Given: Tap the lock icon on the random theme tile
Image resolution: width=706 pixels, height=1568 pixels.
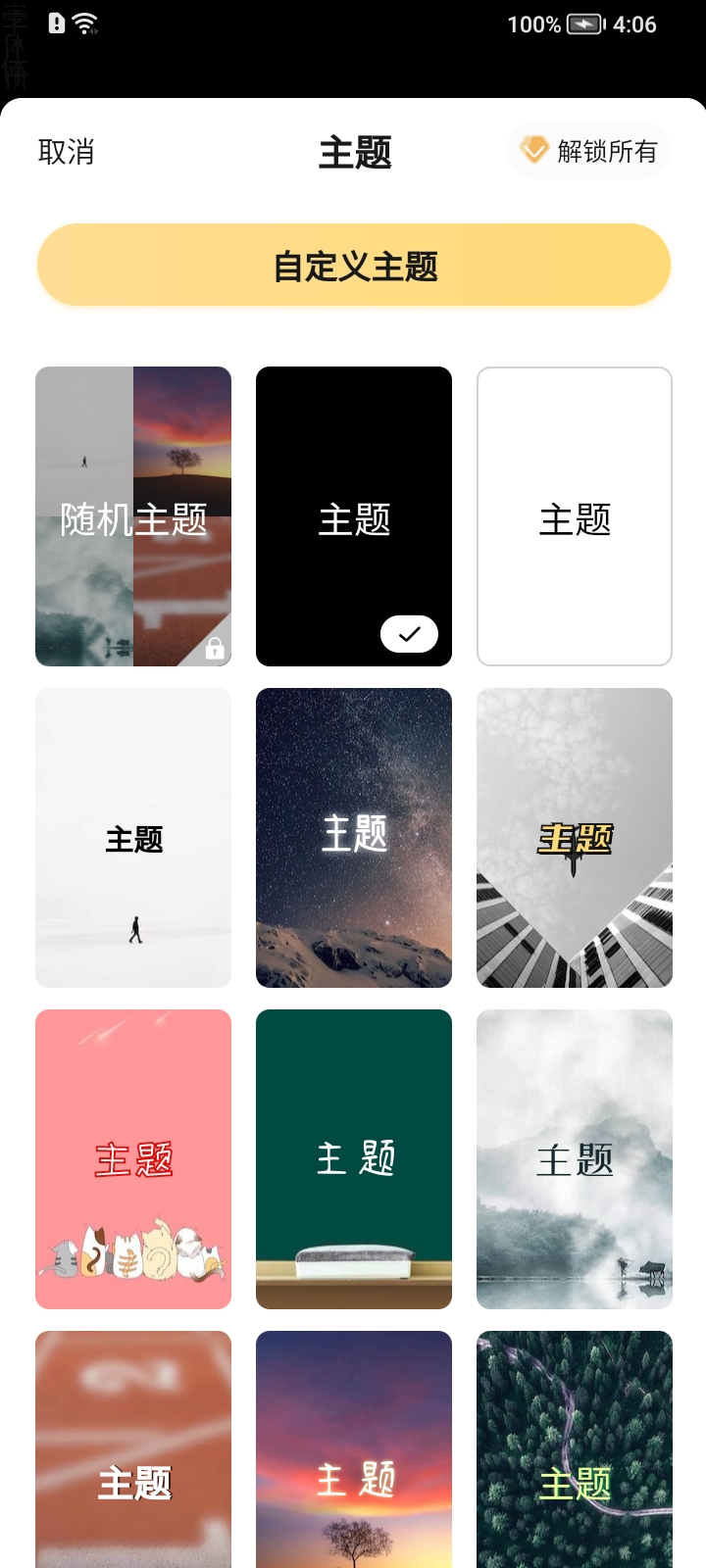Looking at the screenshot, I should tap(217, 647).
